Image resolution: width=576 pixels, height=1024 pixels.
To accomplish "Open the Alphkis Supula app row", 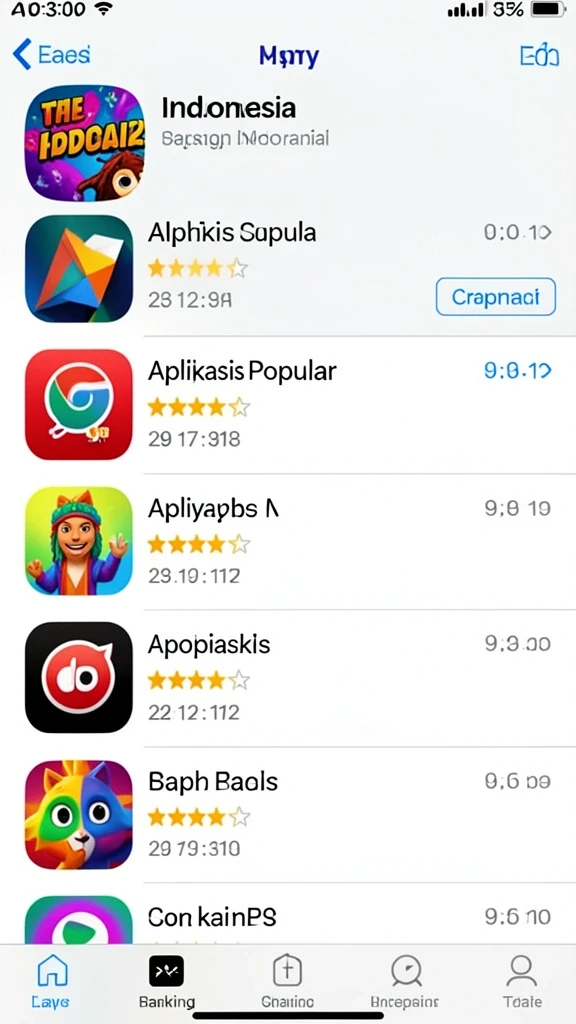I will (288, 269).
